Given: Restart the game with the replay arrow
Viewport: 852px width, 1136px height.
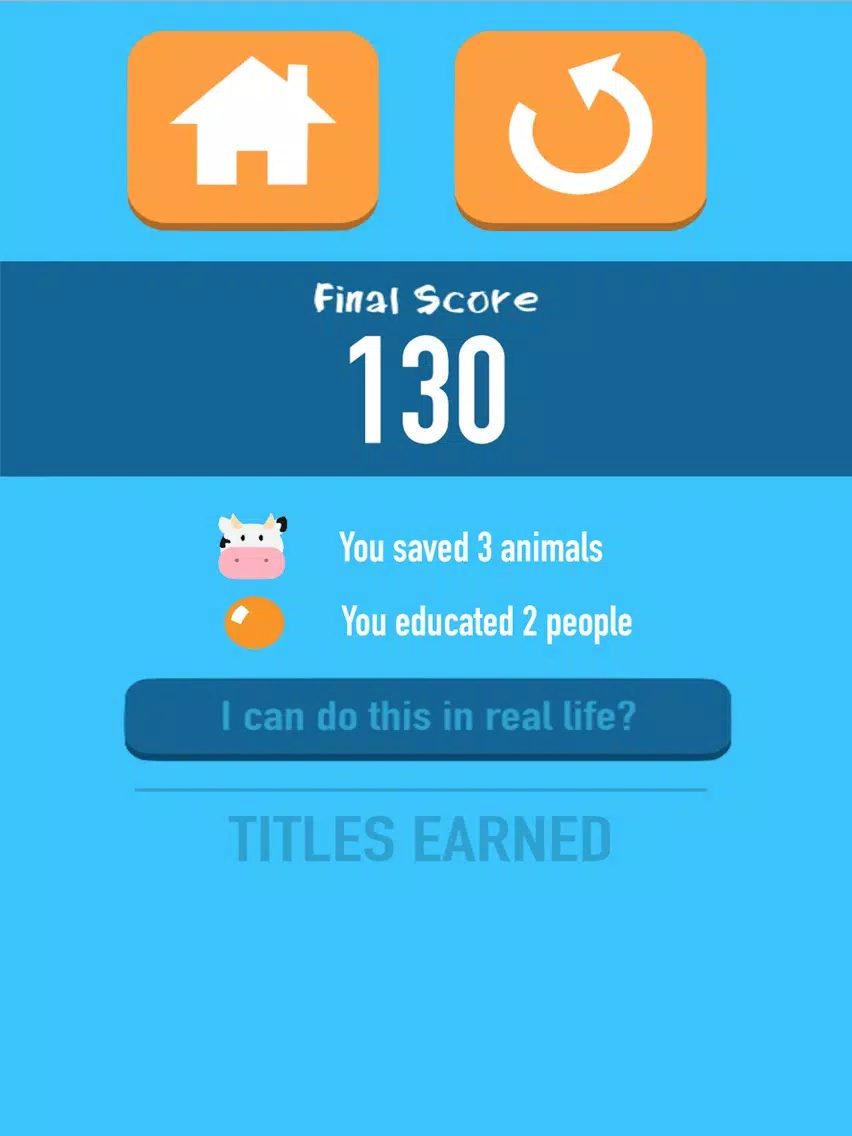Looking at the screenshot, I should pyautogui.click(x=580, y=127).
